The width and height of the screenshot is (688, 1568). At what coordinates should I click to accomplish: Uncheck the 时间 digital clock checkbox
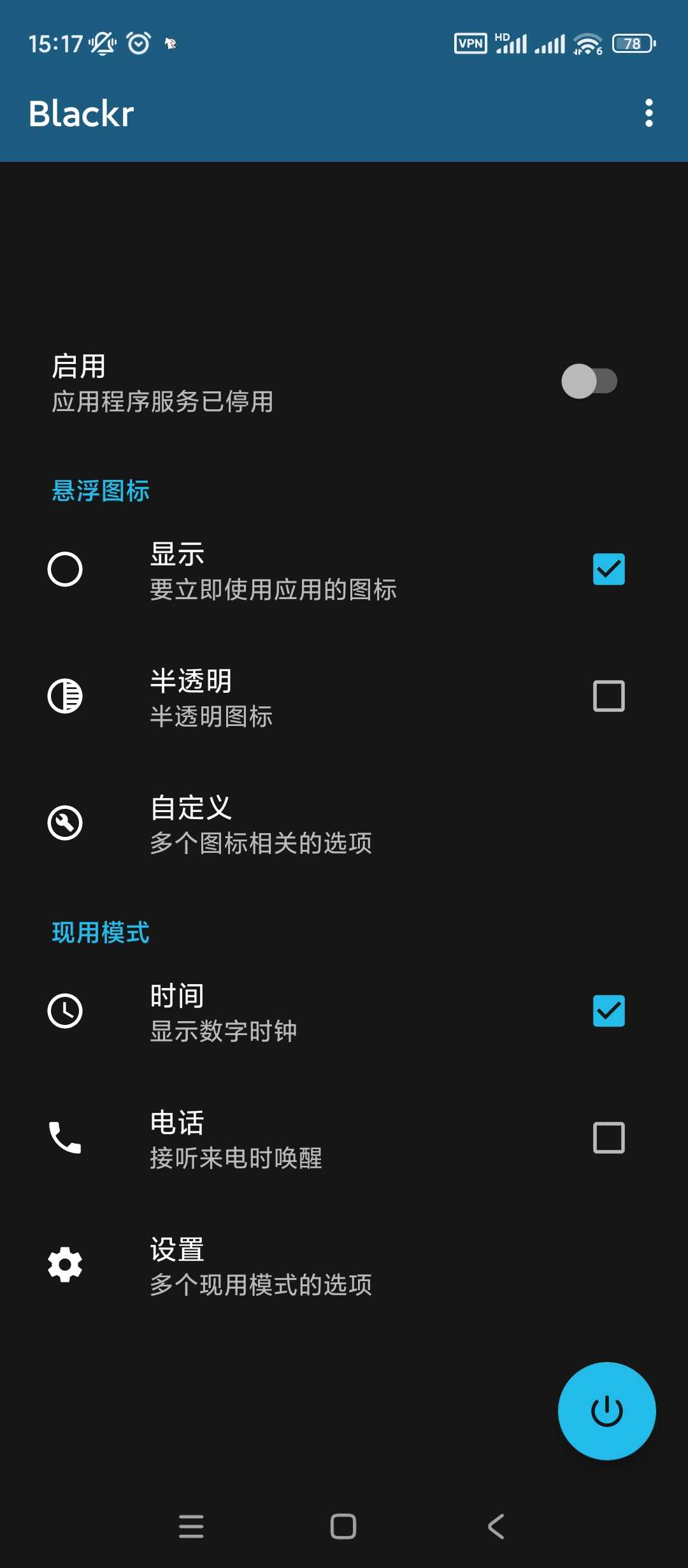coord(608,1011)
